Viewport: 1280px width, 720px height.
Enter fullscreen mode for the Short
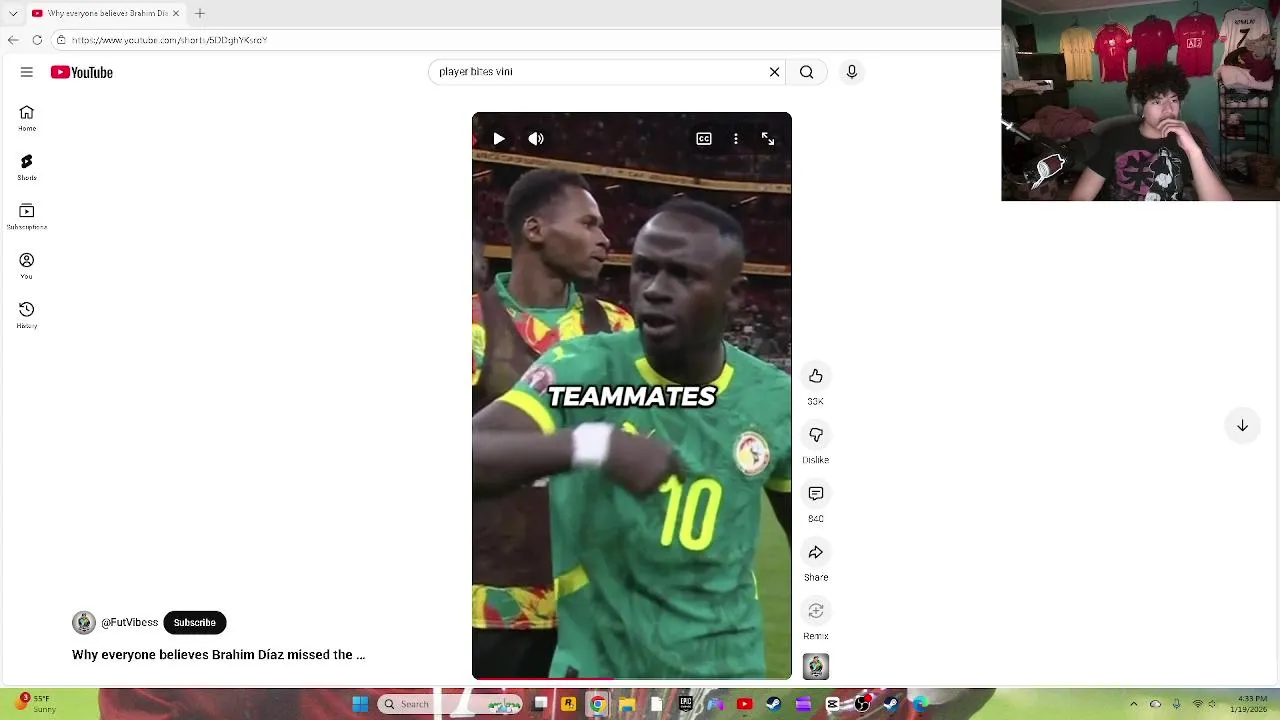tap(768, 139)
